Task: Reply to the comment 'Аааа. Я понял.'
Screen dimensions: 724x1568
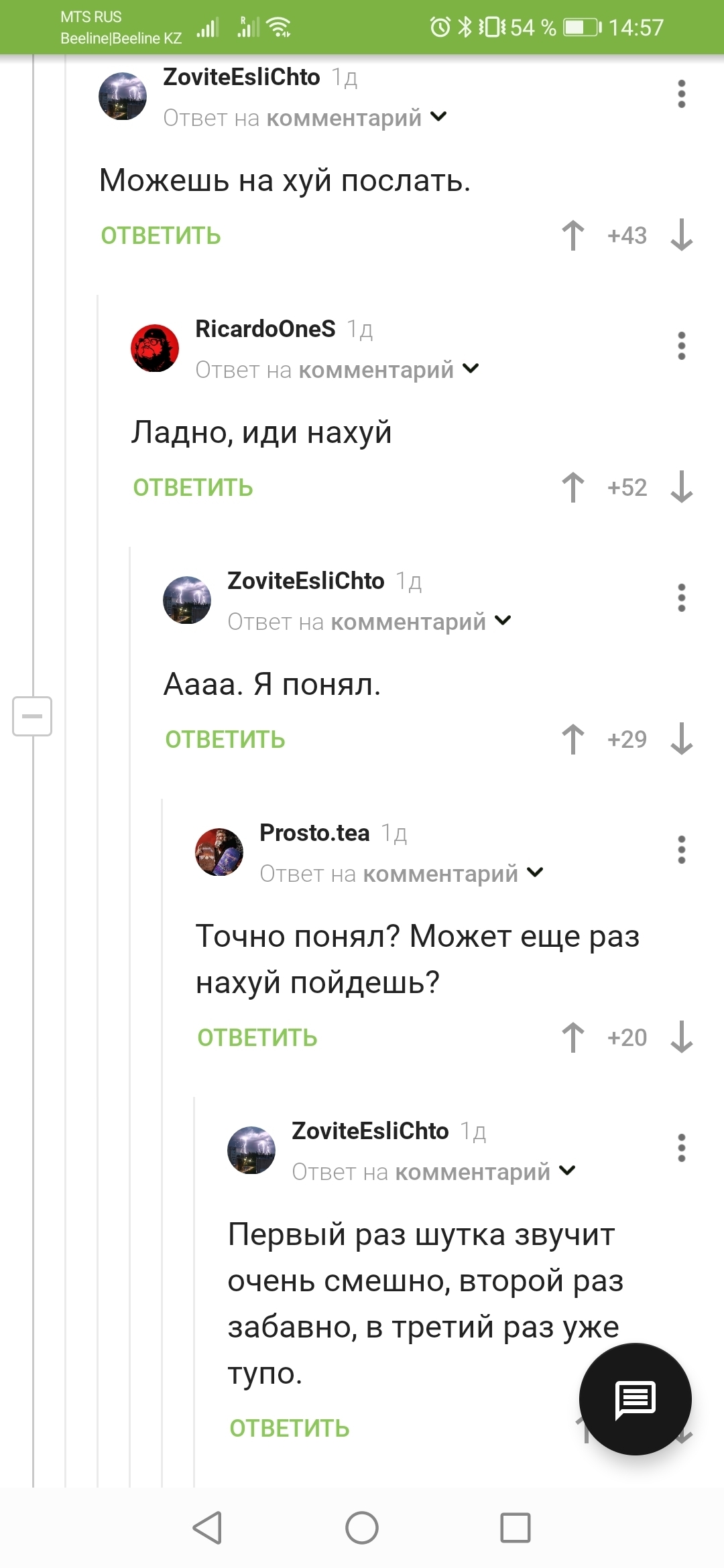Action: [225, 740]
